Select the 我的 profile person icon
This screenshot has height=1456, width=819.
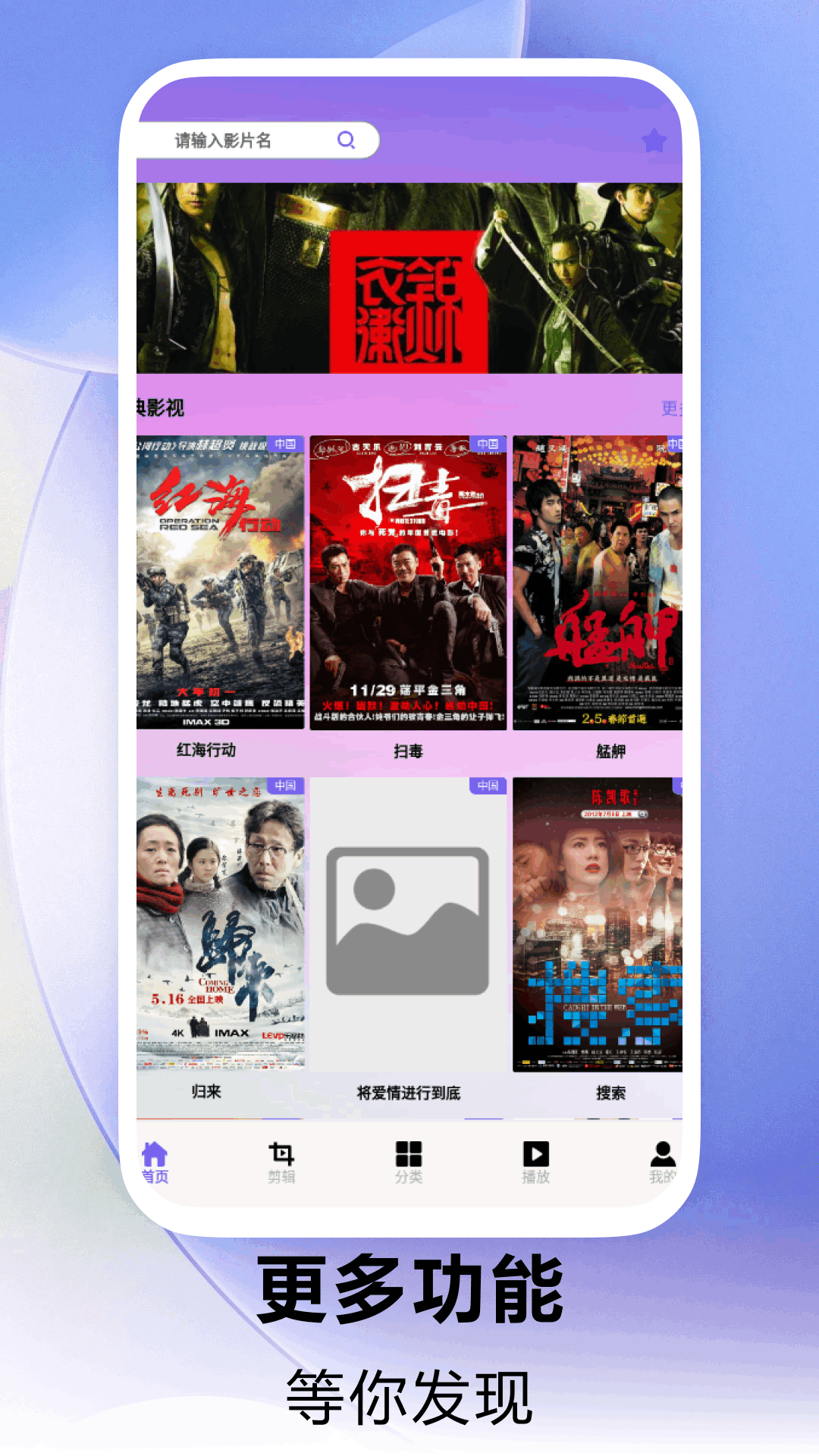[x=664, y=1153]
